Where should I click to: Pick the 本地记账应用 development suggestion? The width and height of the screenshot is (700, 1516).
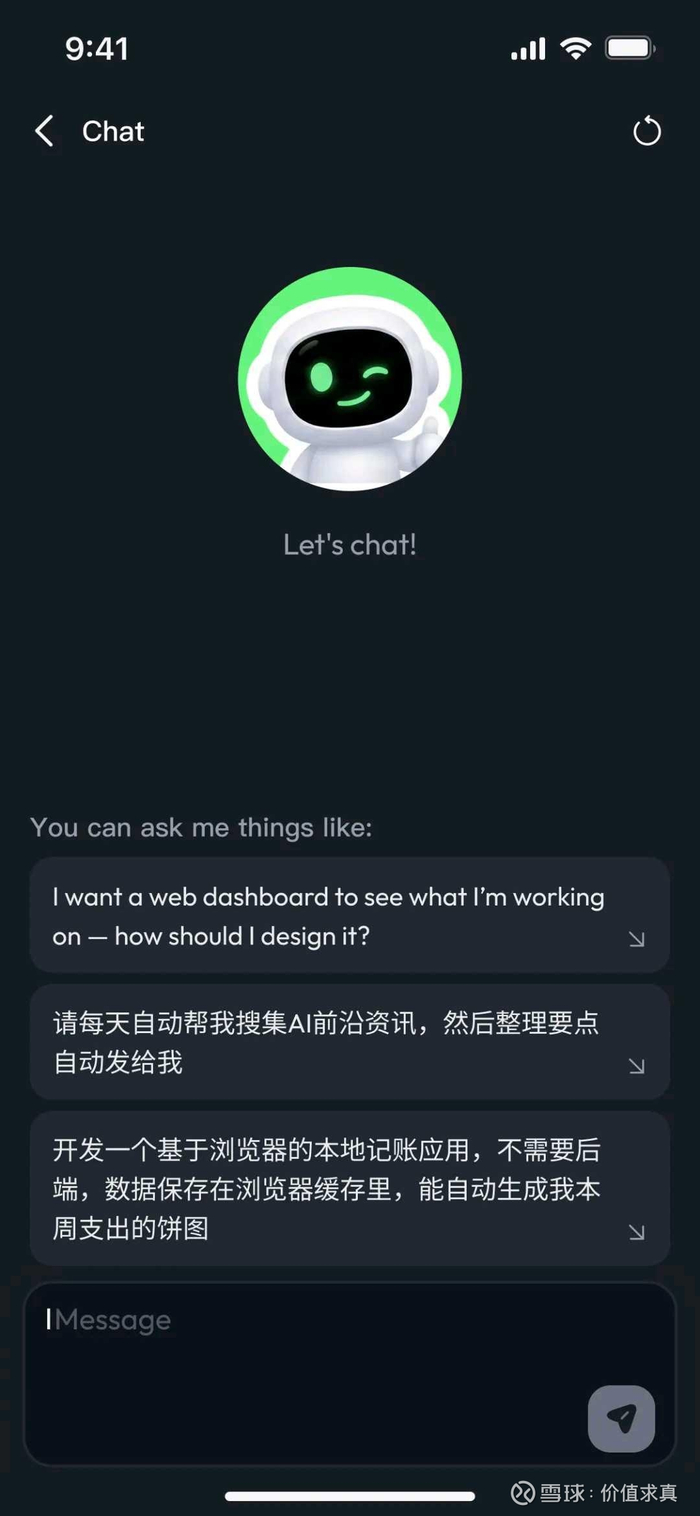point(349,1188)
